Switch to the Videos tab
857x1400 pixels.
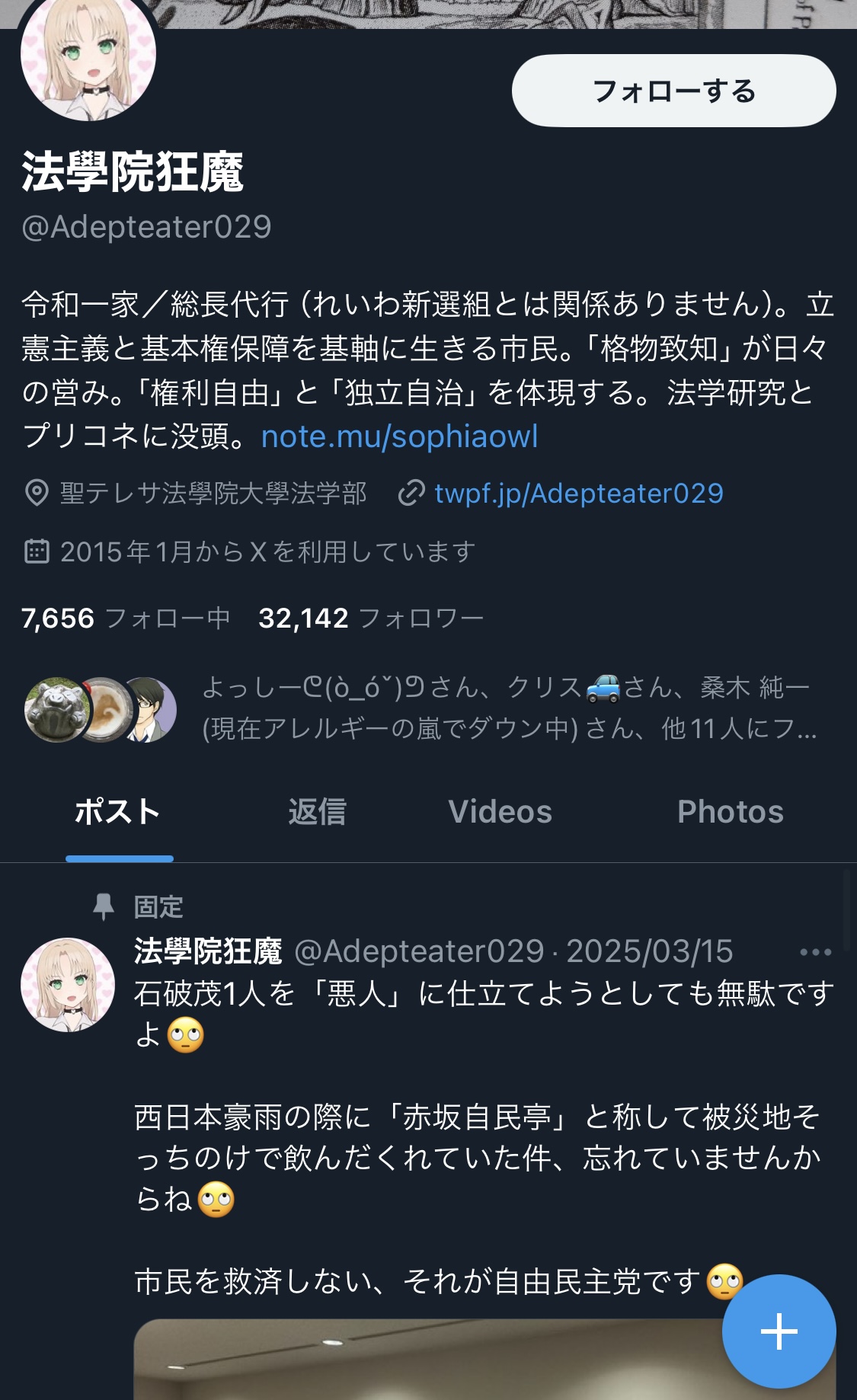pyautogui.click(x=500, y=812)
